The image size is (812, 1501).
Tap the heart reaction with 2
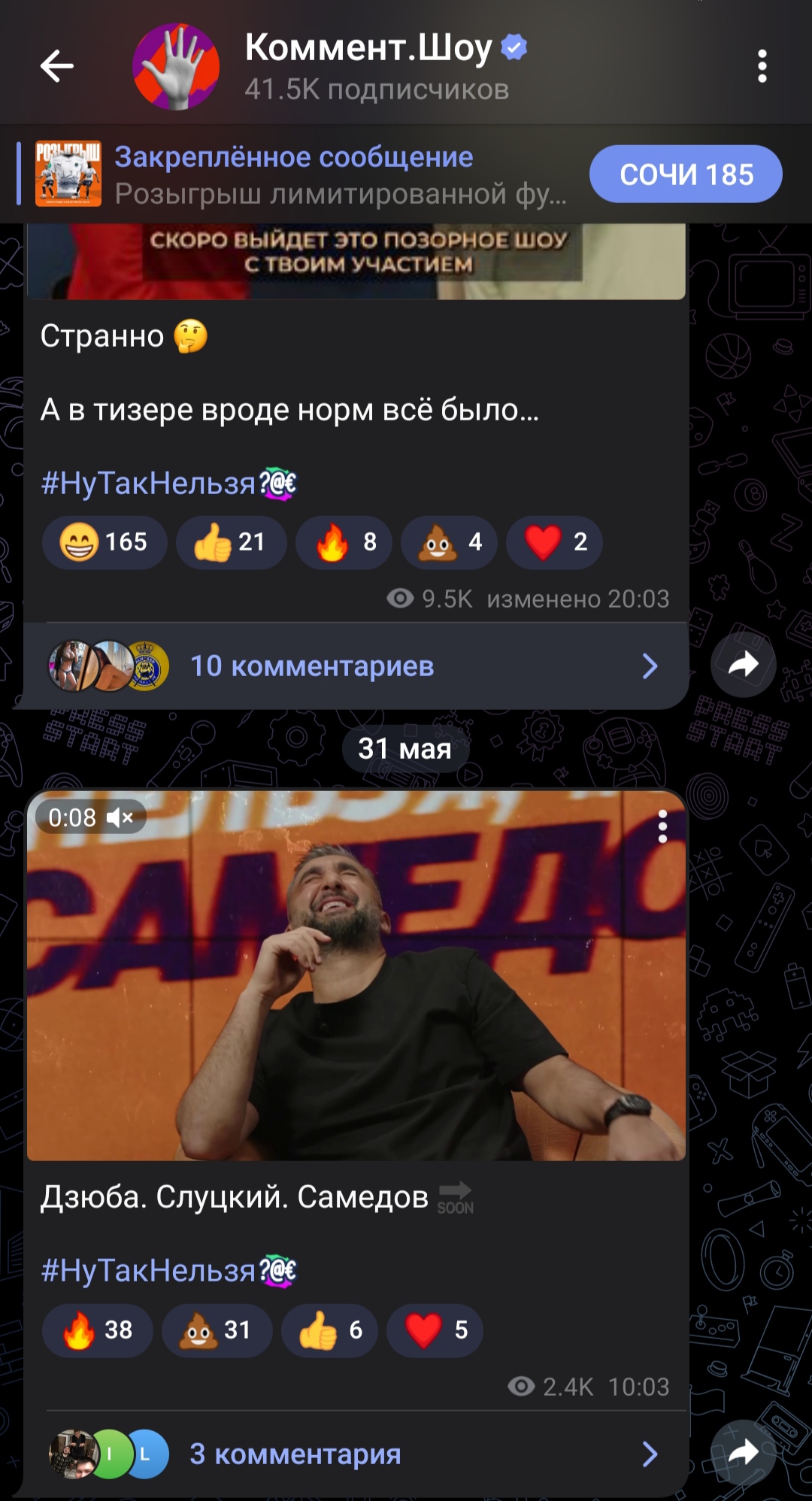[x=554, y=542]
